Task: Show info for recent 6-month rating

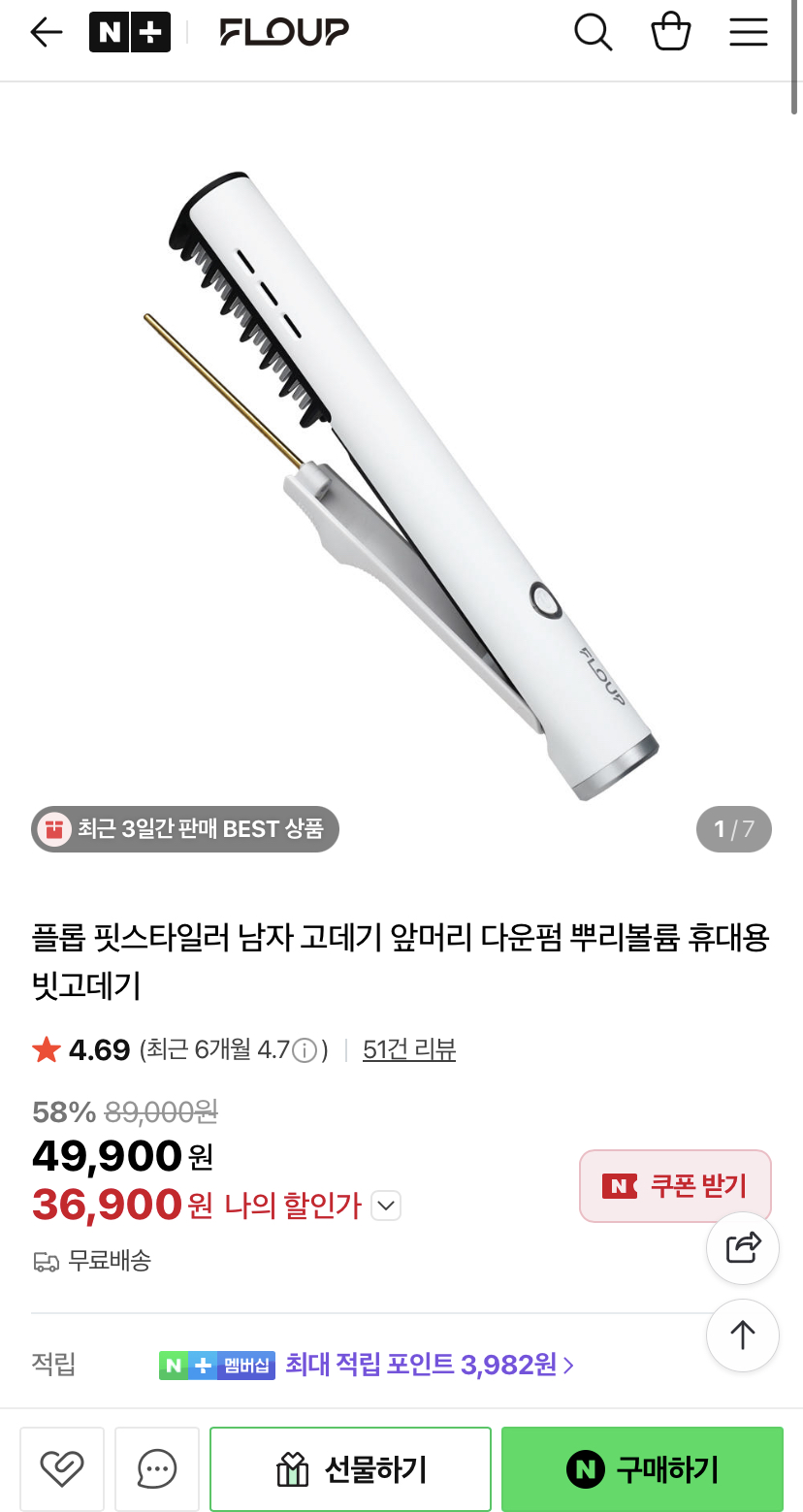Action: (305, 1050)
